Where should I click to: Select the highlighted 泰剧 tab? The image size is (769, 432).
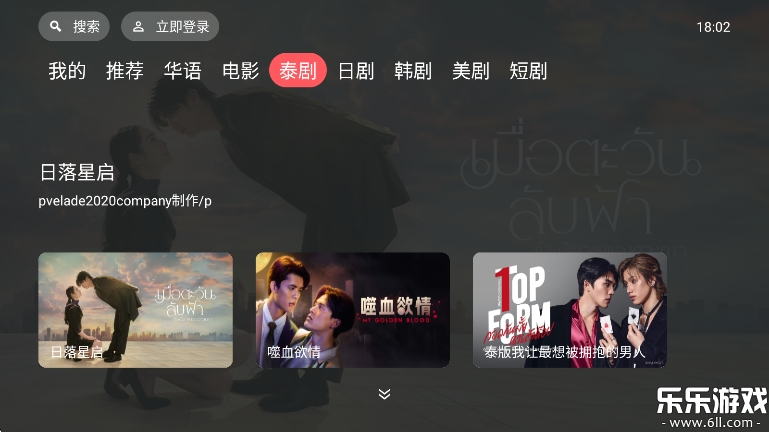pyautogui.click(x=298, y=71)
